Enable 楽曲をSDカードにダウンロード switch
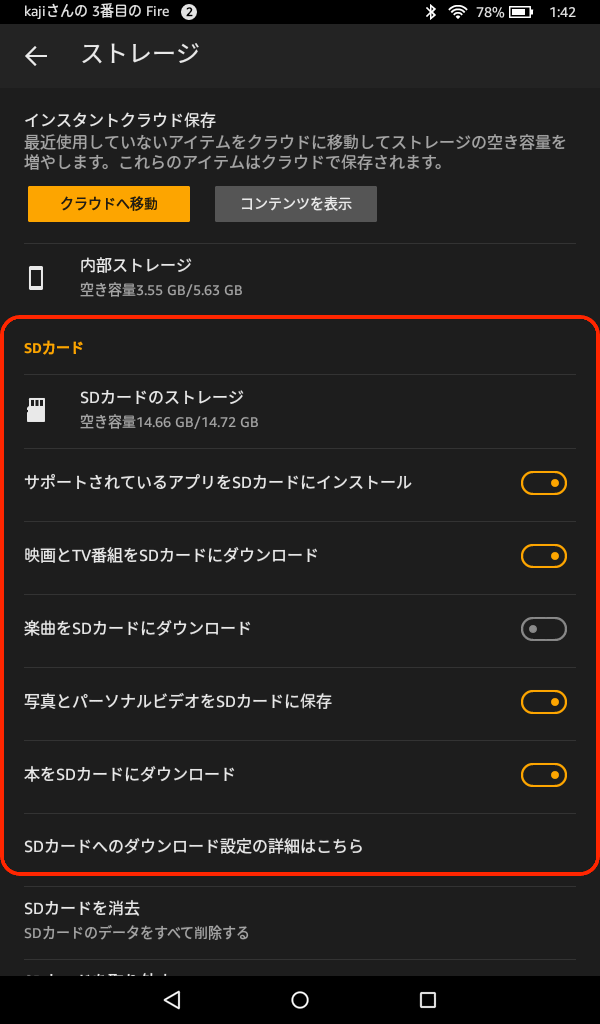Image resolution: width=600 pixels, height=1024 pixels. click(543, 629)
